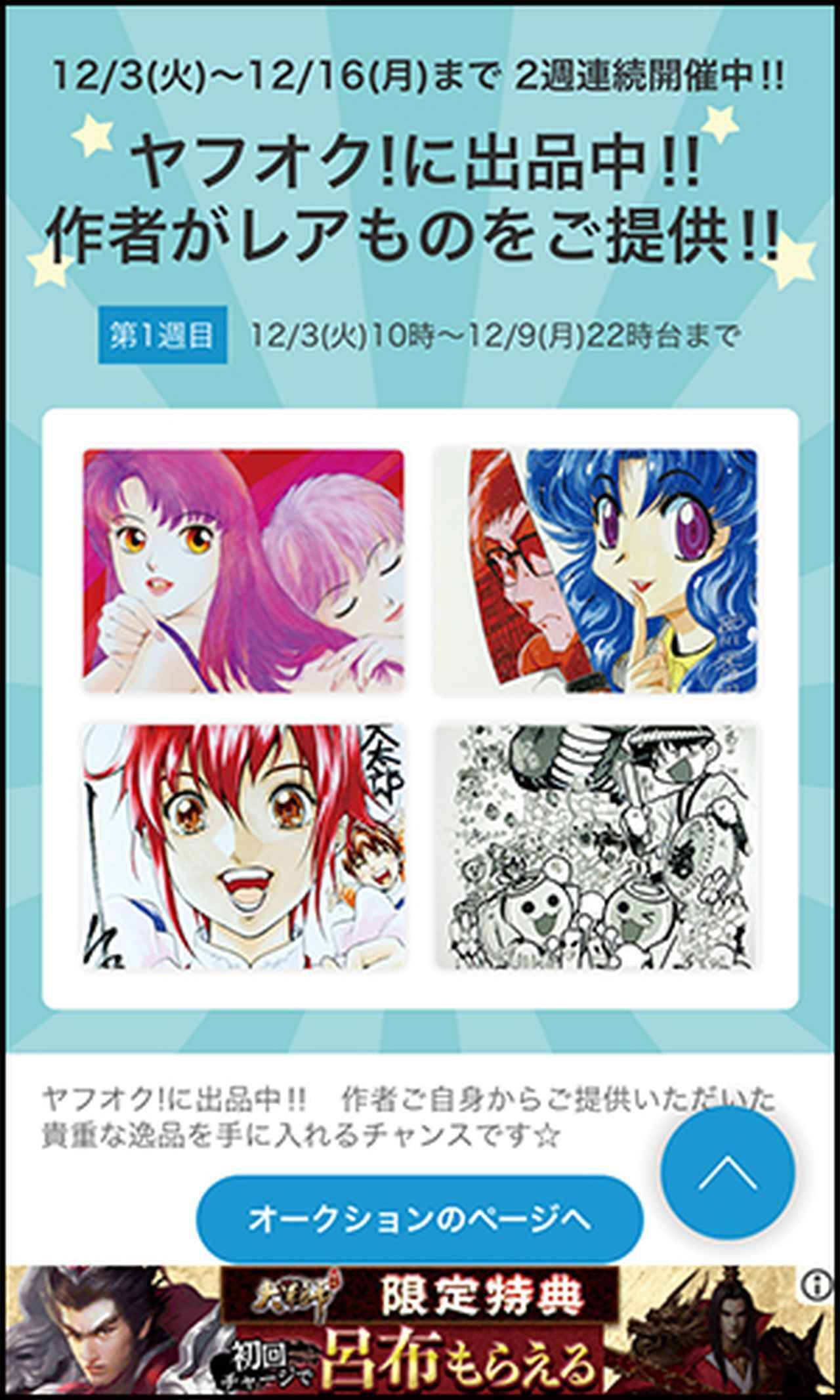
Task: Open the purple-haired girls artwork tile
Action: [243, 570]
